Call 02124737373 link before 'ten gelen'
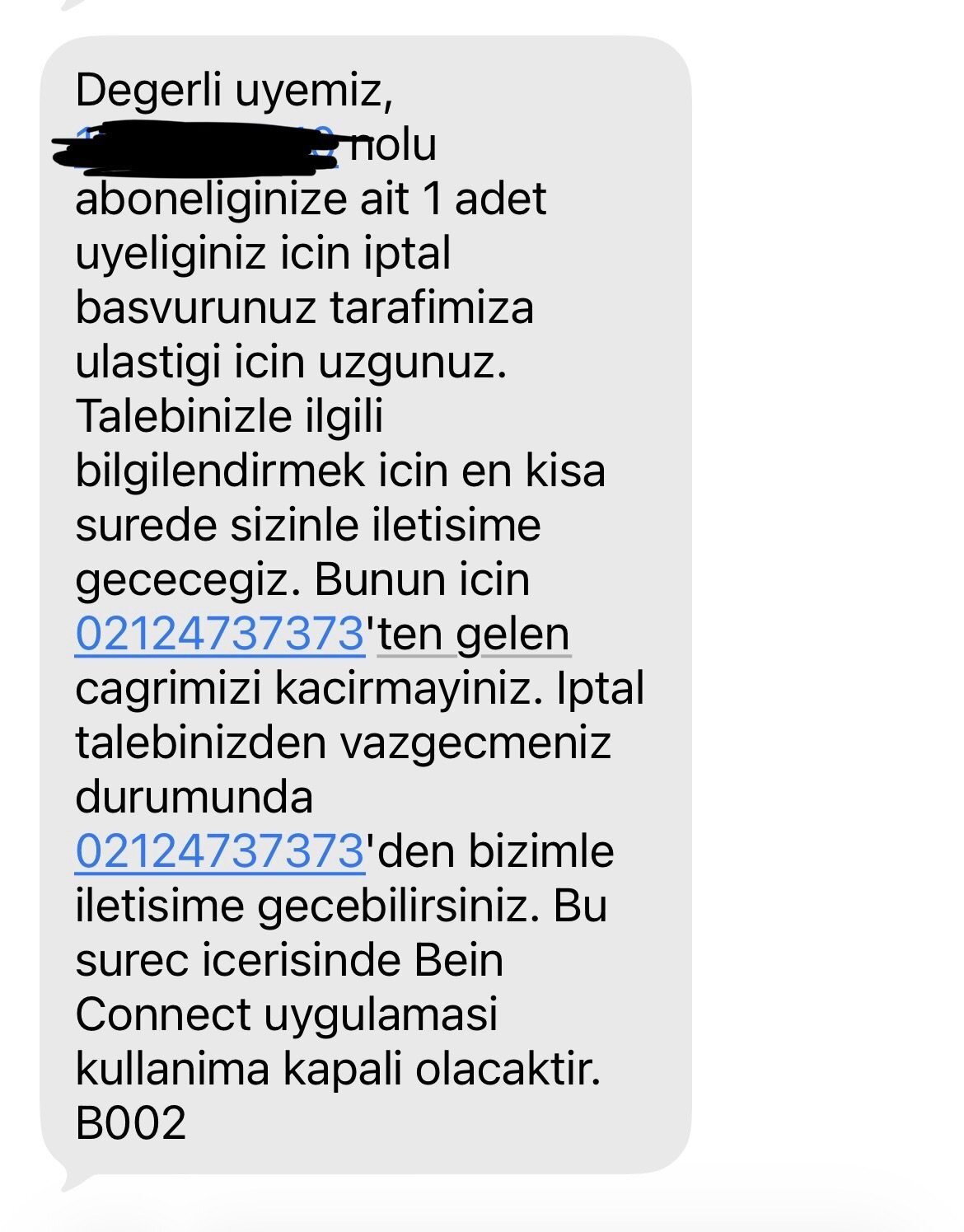This screenshot has height=1232, width=964. [x=219, y=634]
